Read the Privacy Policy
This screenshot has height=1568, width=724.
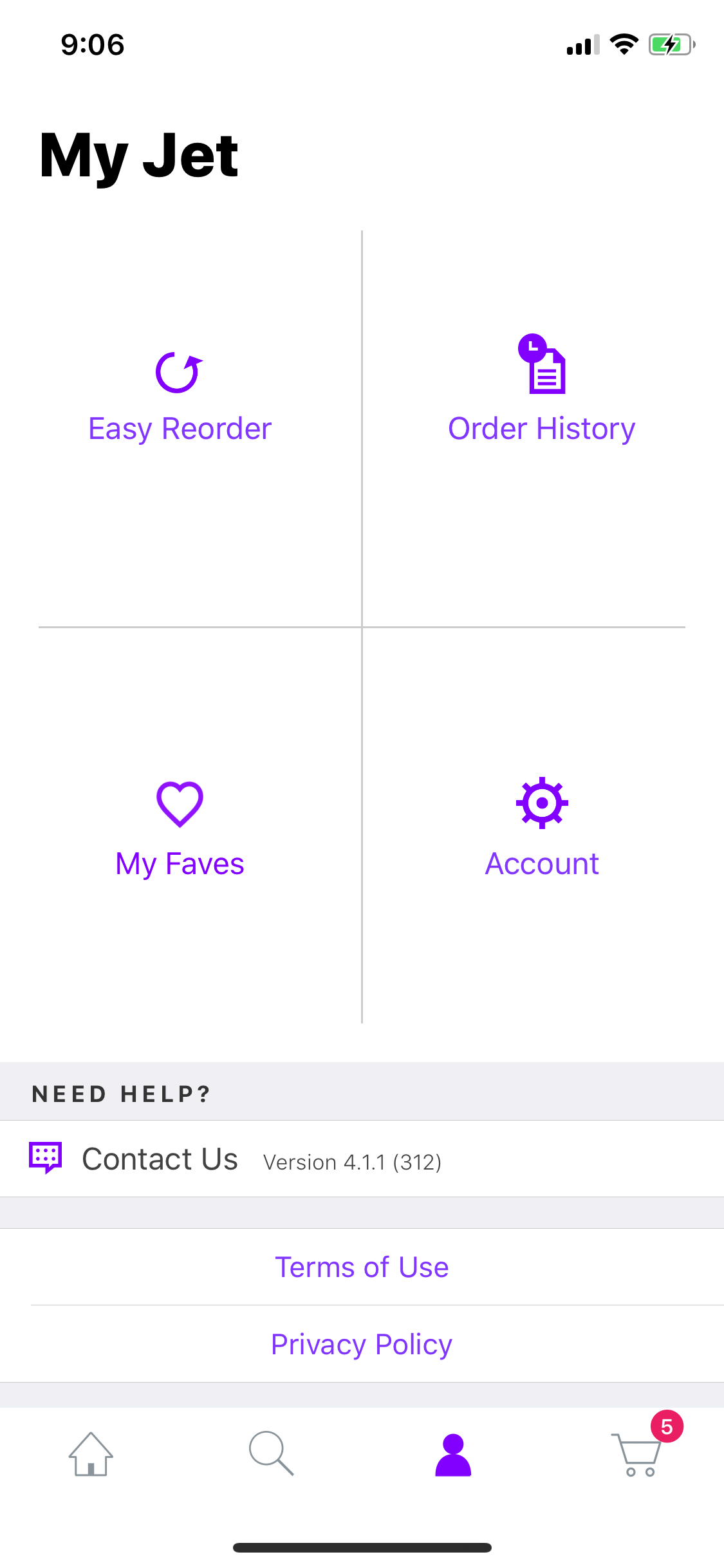pos(362,1344)
